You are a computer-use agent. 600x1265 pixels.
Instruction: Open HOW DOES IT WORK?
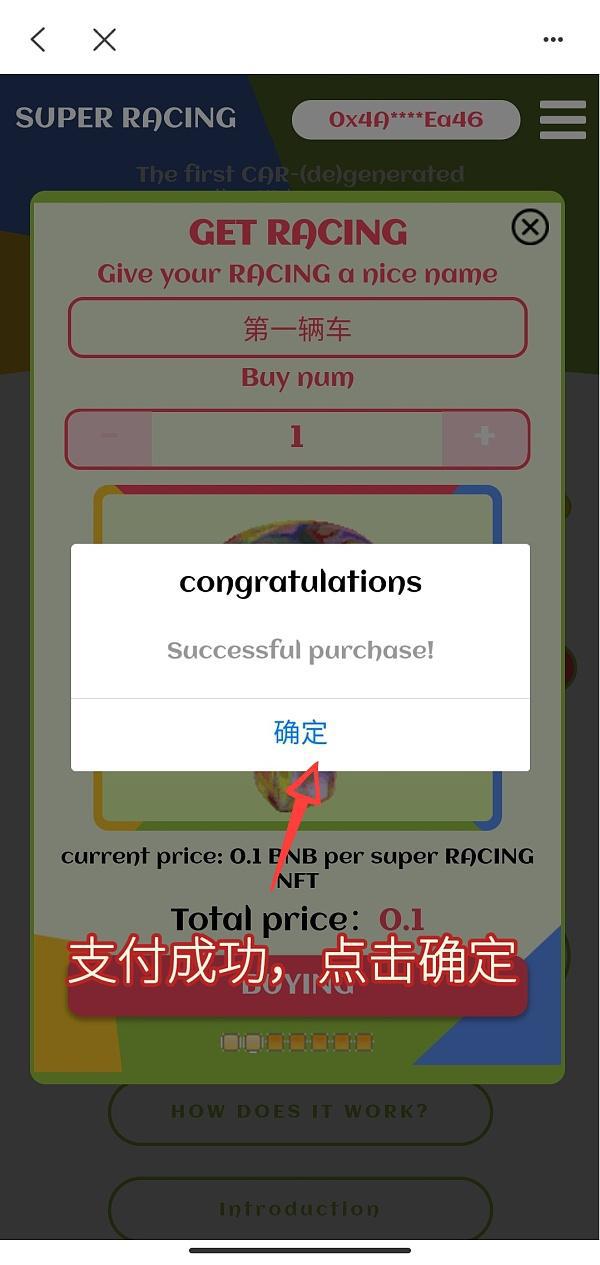299,1111
